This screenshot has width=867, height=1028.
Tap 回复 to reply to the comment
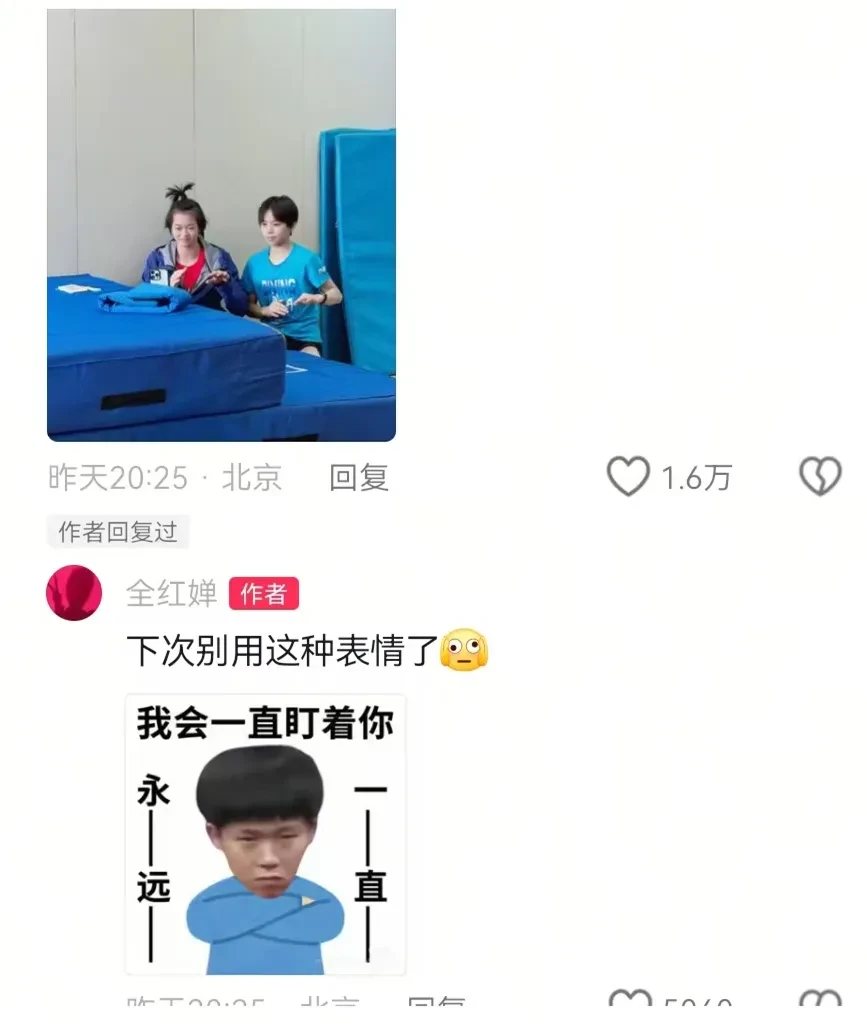(358, 478)
